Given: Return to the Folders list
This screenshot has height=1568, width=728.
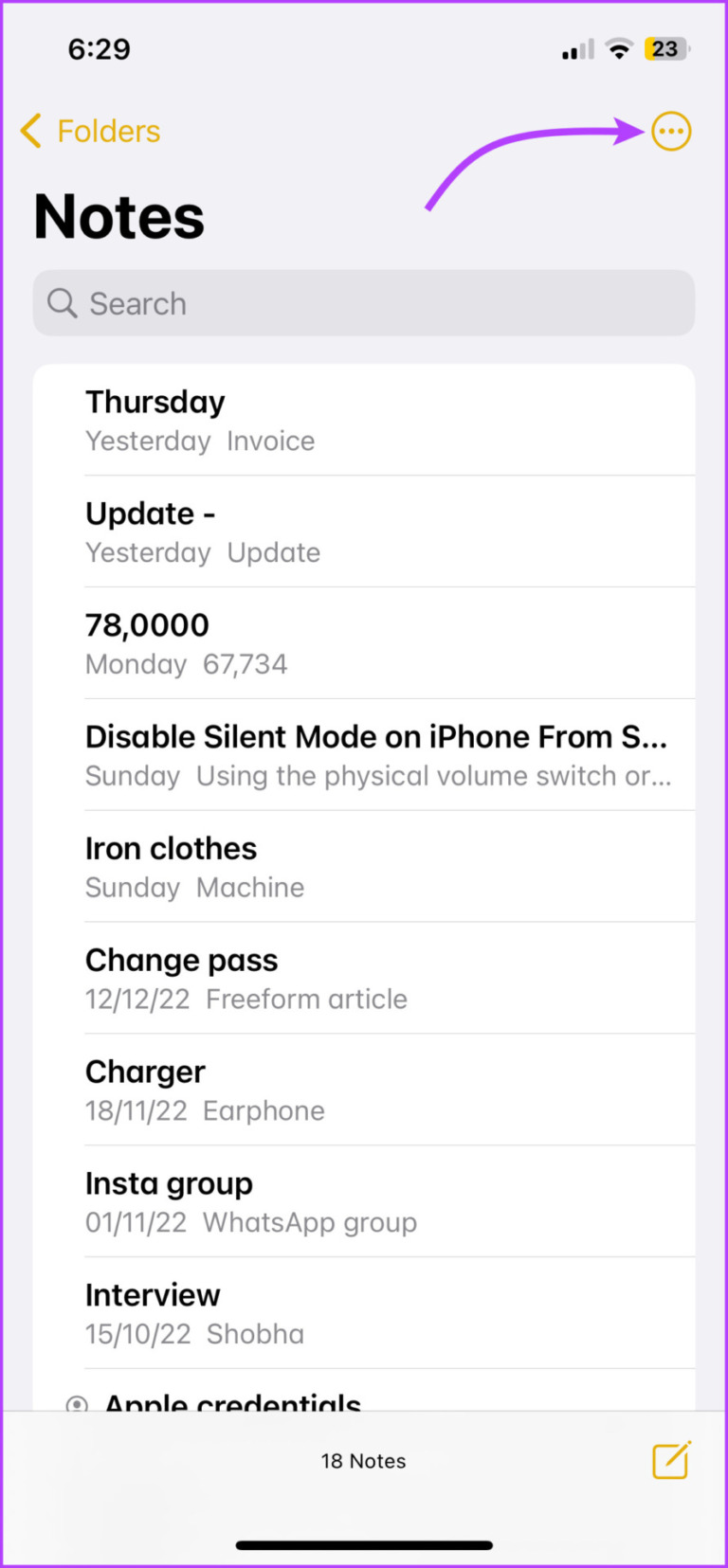Looking at the screenshot, I should (90, 131).
